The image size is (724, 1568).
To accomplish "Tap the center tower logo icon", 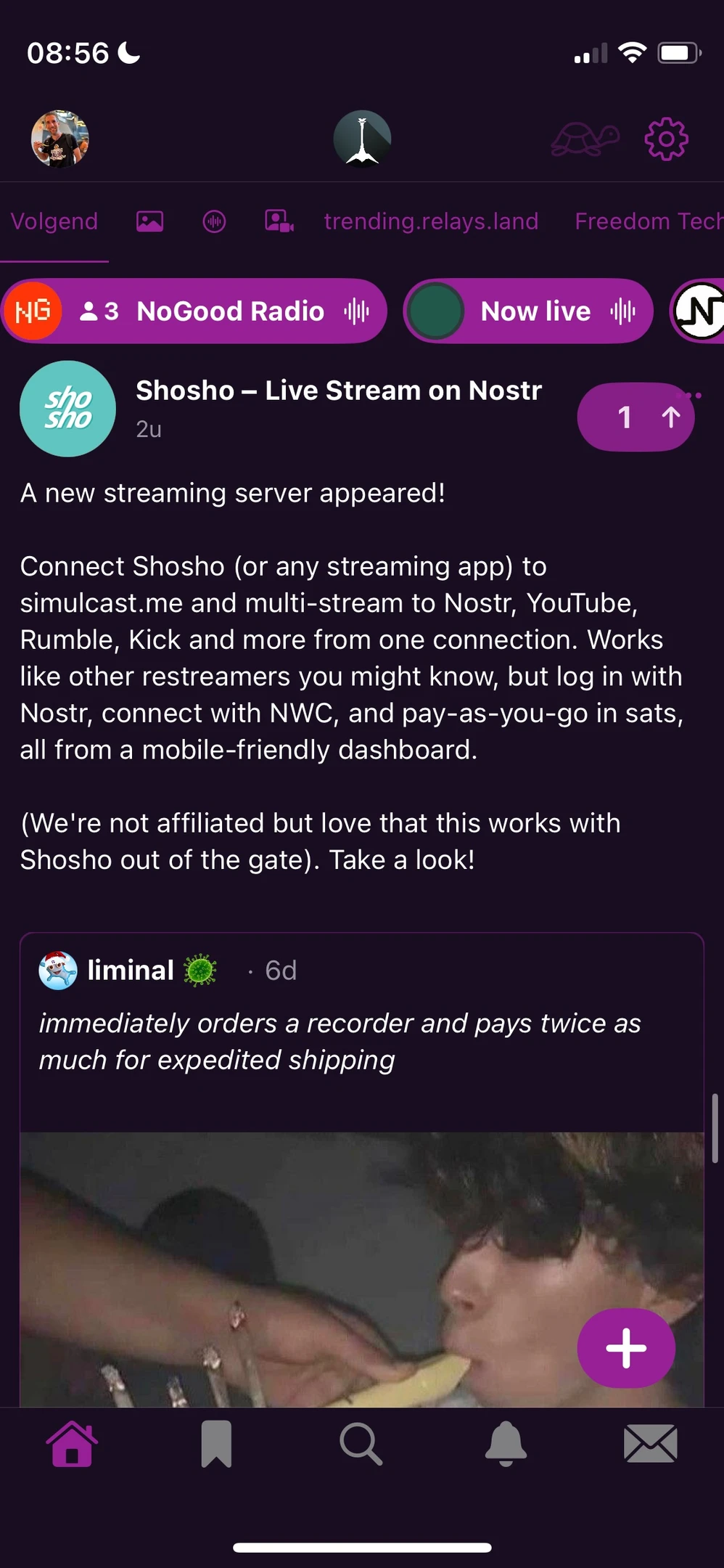I will [x=362, y=139].
